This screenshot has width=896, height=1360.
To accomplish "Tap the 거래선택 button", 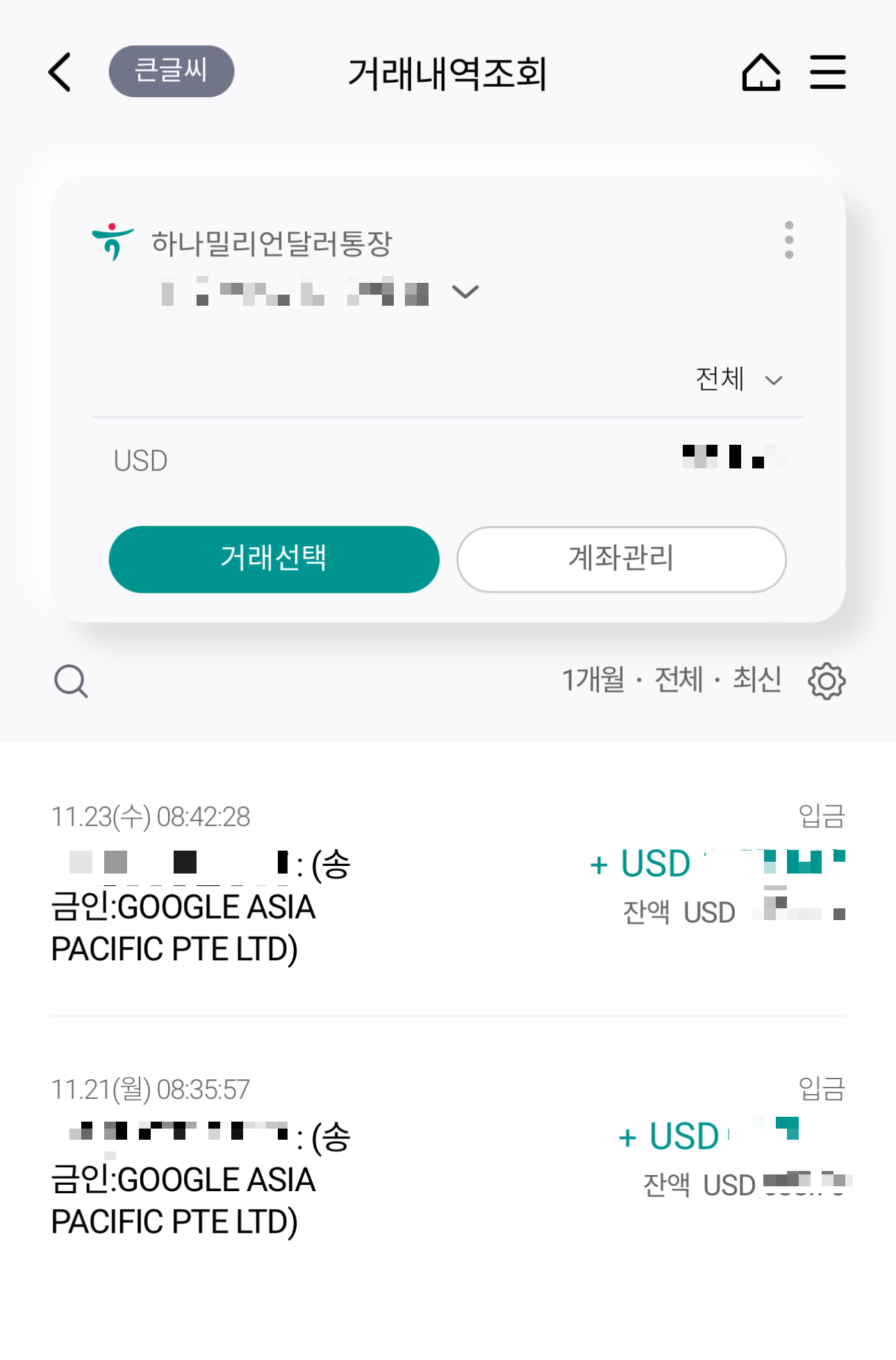I will pos(274,559).
